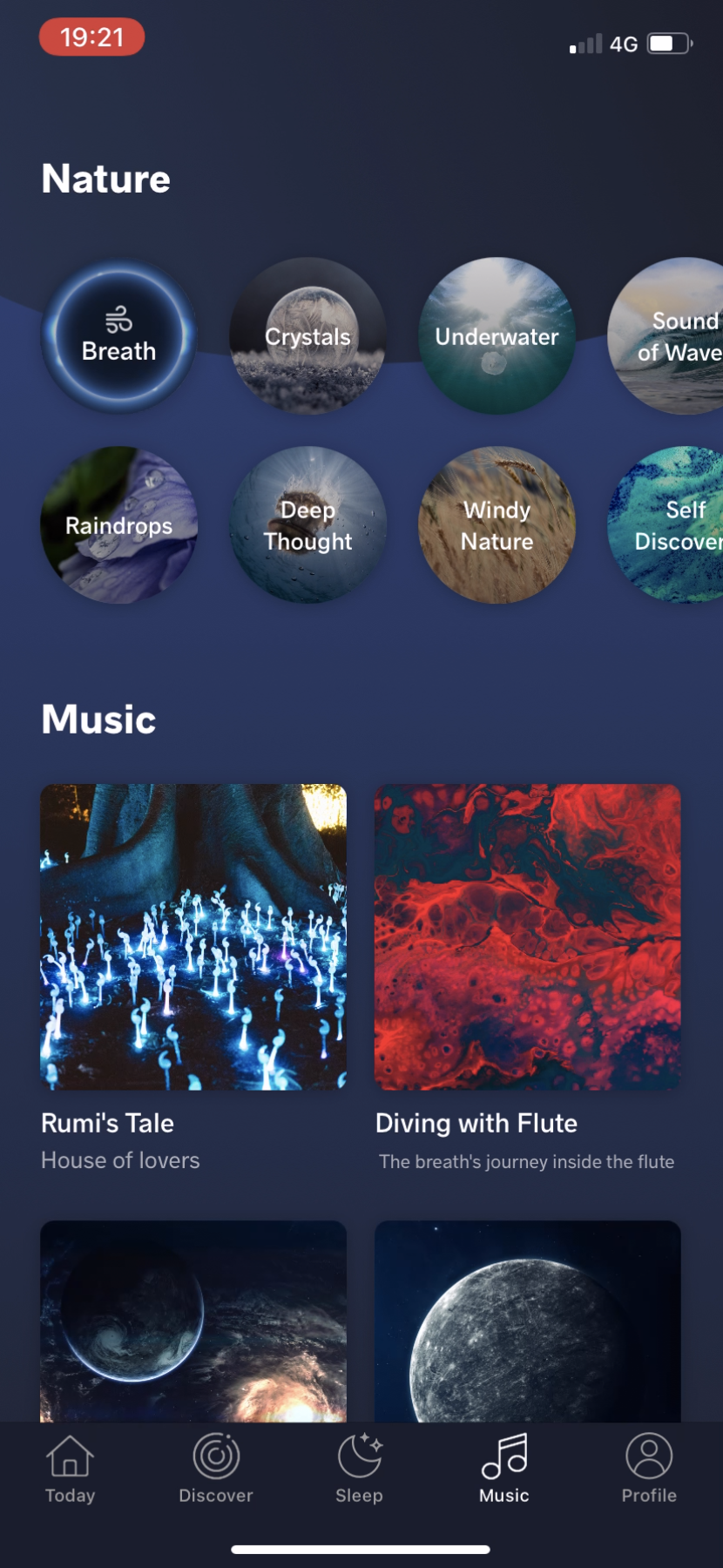Open the Crystals soundscape

pyautogui.click(x=307, y=336)
